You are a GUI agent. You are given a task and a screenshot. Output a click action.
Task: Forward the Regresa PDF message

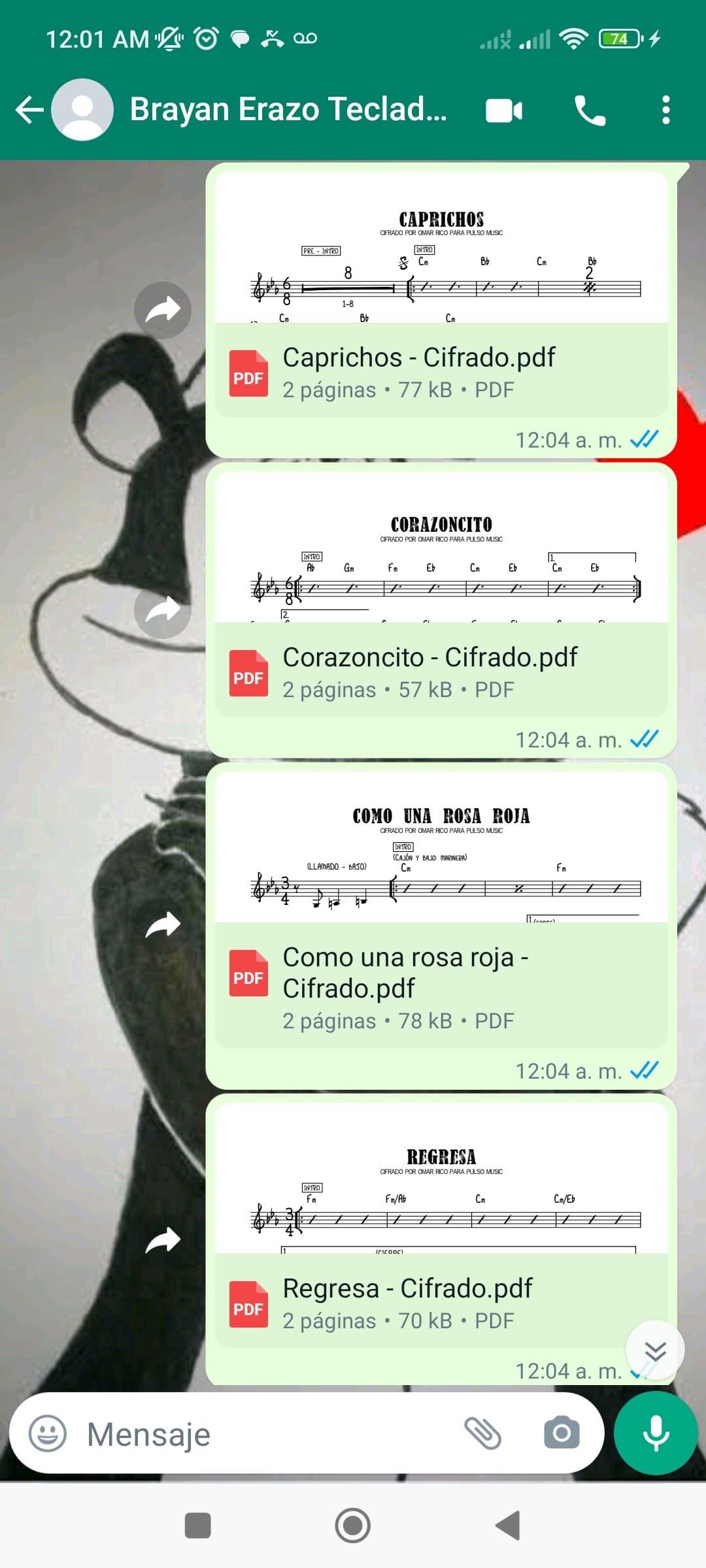tap(162, 1240)
